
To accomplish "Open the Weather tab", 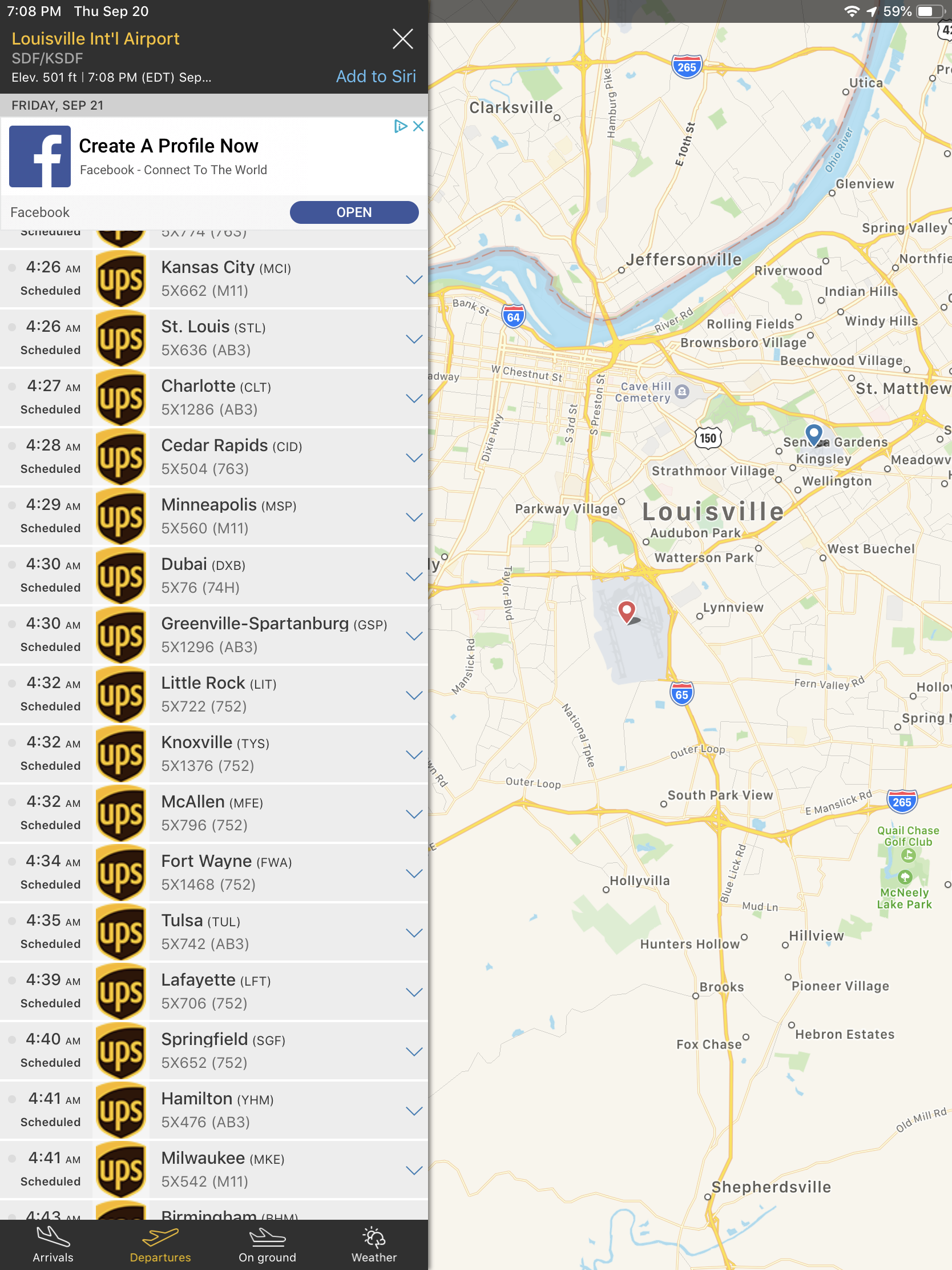I will click(374, 1245).
